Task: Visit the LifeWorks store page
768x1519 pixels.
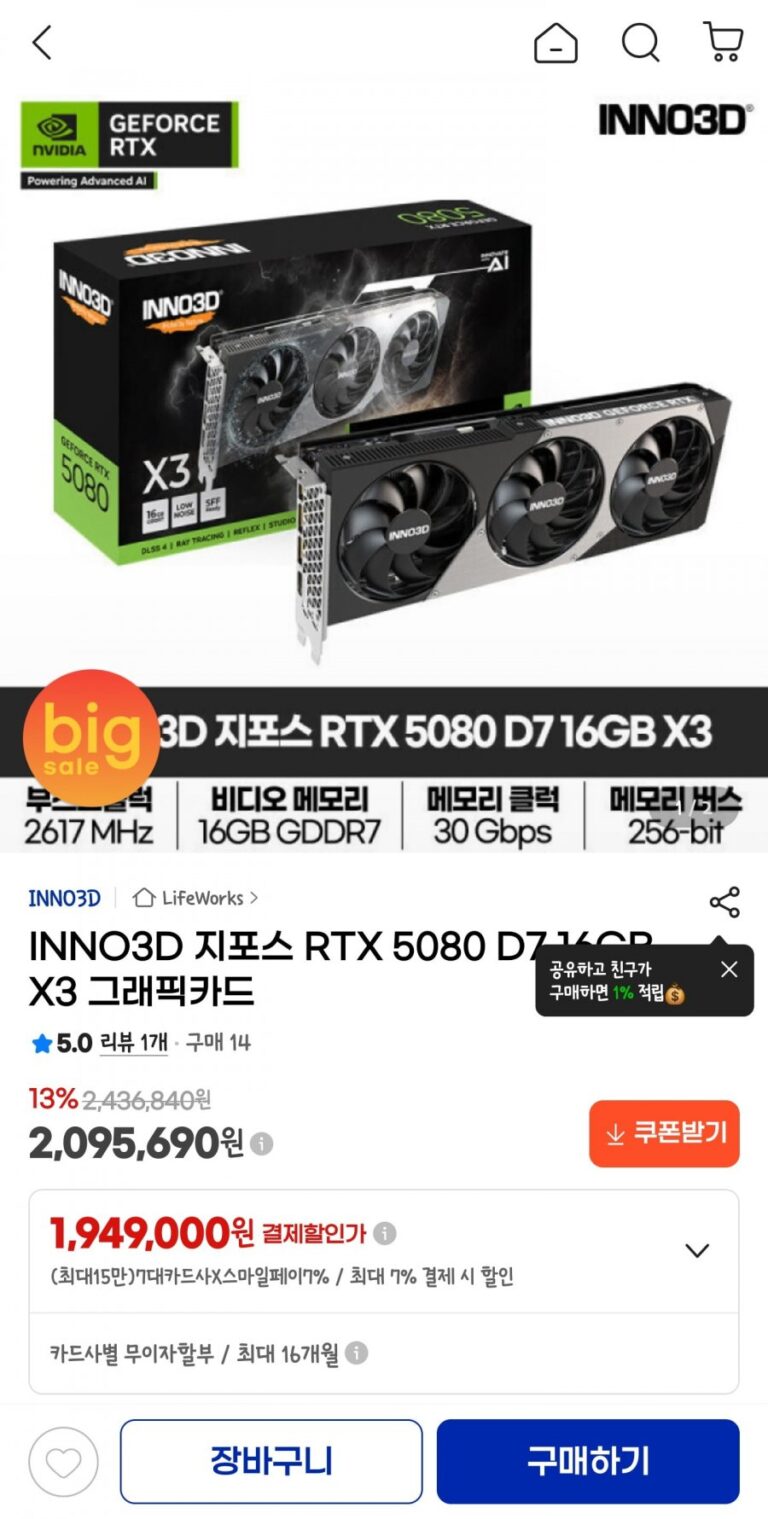Action: [x=197, y=898]
